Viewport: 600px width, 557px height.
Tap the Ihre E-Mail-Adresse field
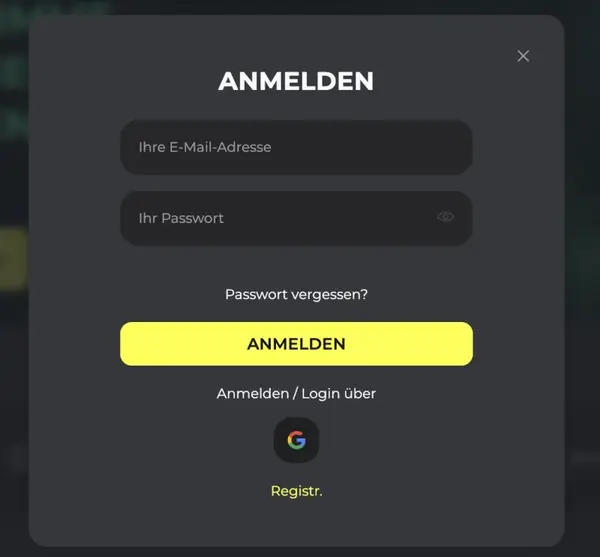(x=296, y=147)
